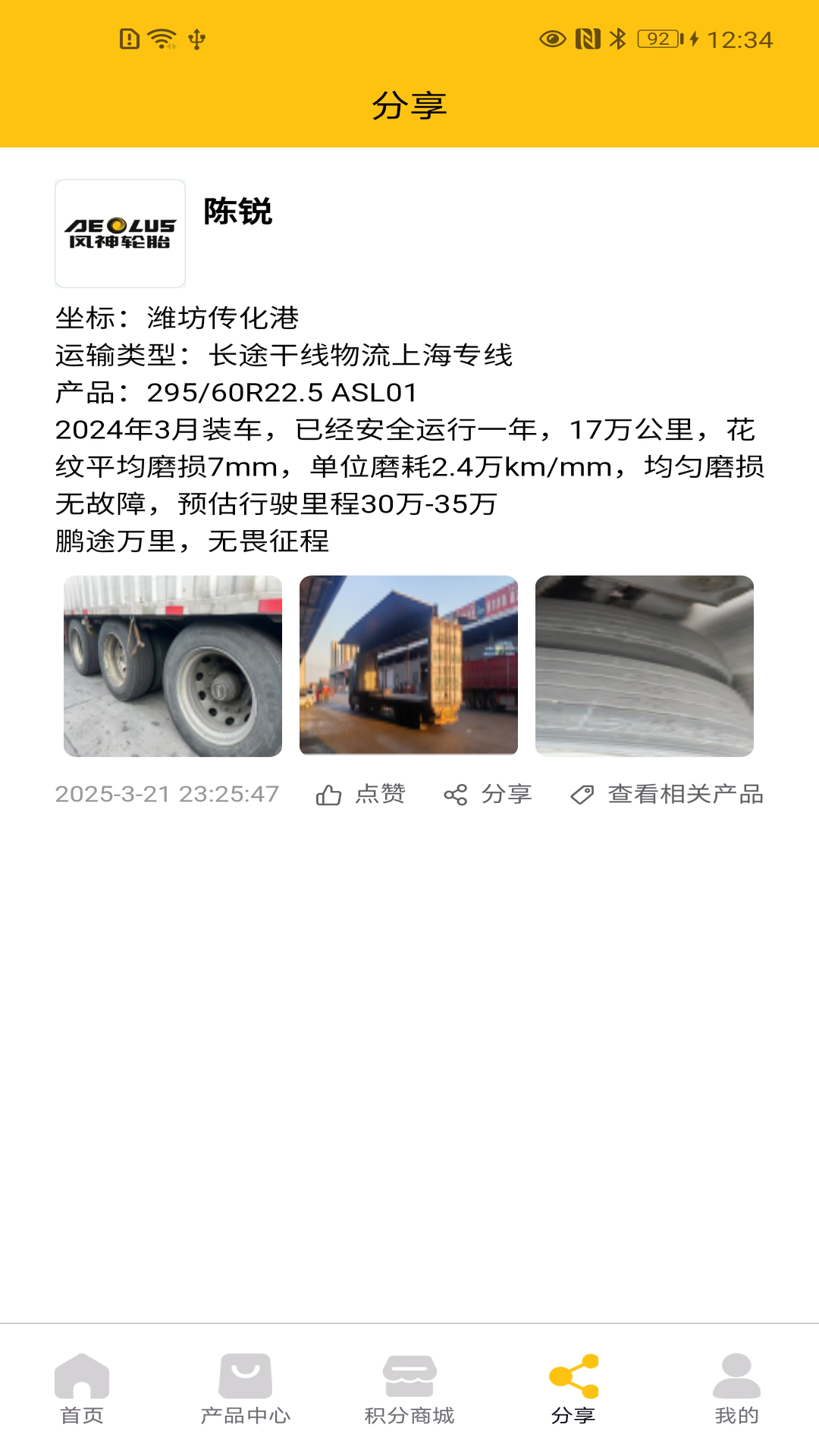Tap the thumbs-up like icon
Image resolution: width=819 pixels, height=1456 pixels.
click(329, 793)
